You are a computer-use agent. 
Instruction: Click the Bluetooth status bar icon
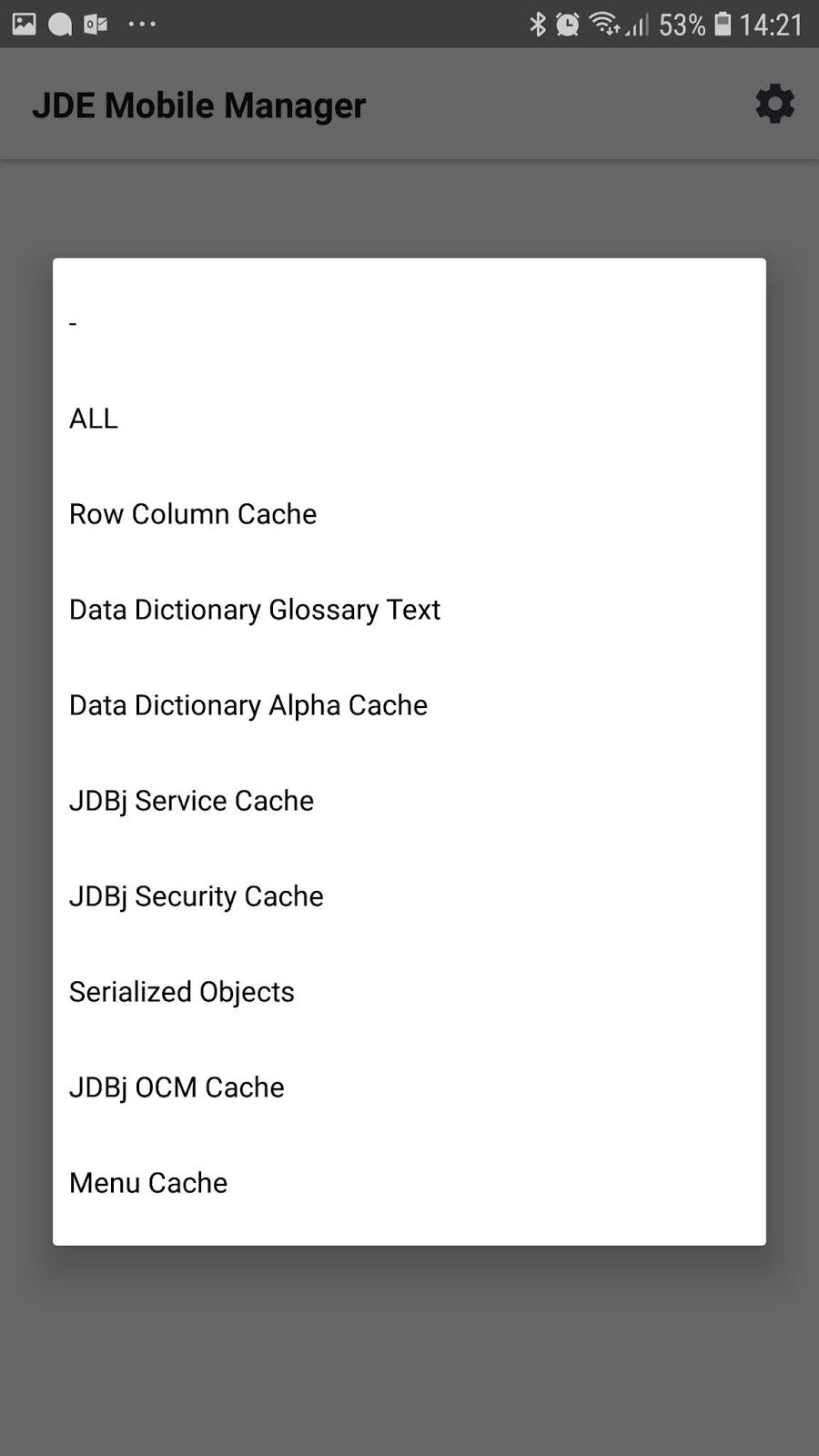pyautogui.click(x=537, y=24)
